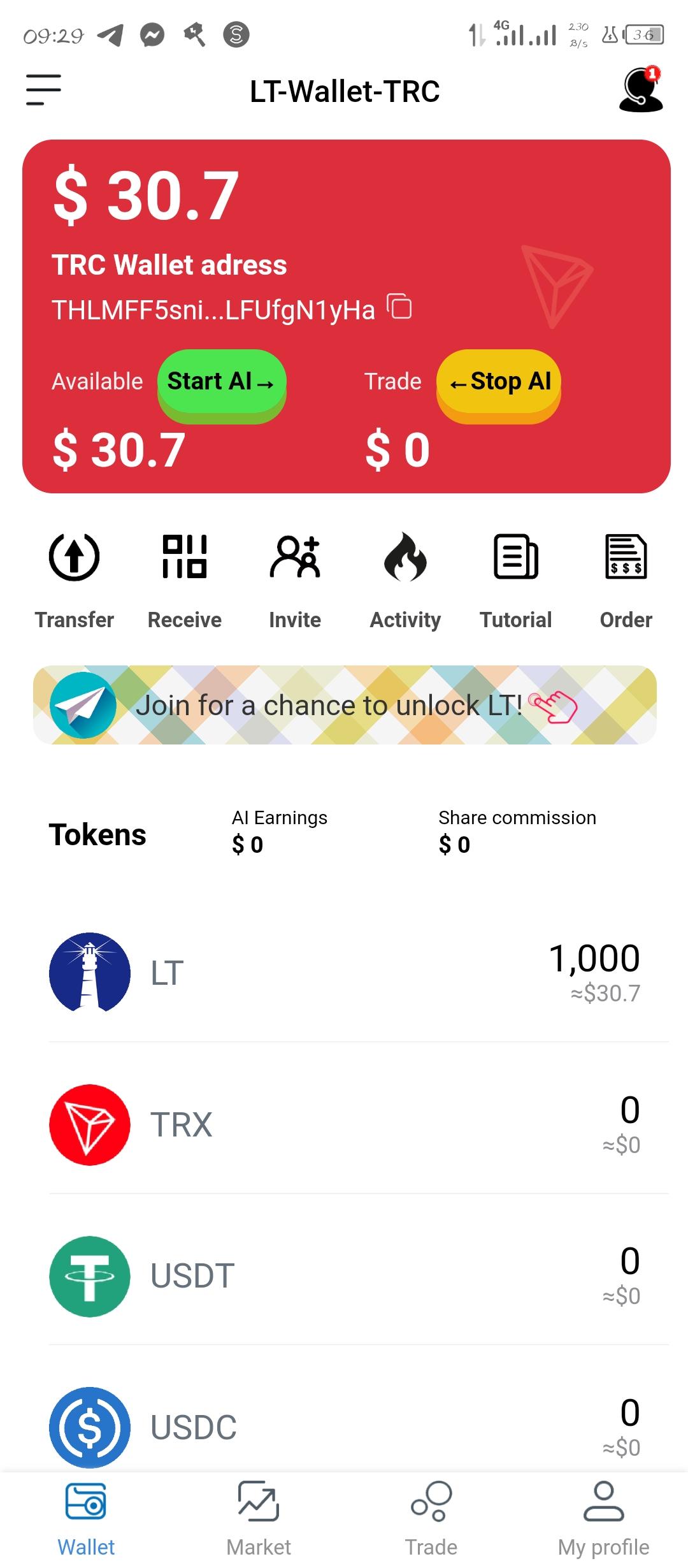Image resolution: width=688 pixels, height=1568 pixels.
Task: Open the hamburger drawer menu
Action: point(43,90)
